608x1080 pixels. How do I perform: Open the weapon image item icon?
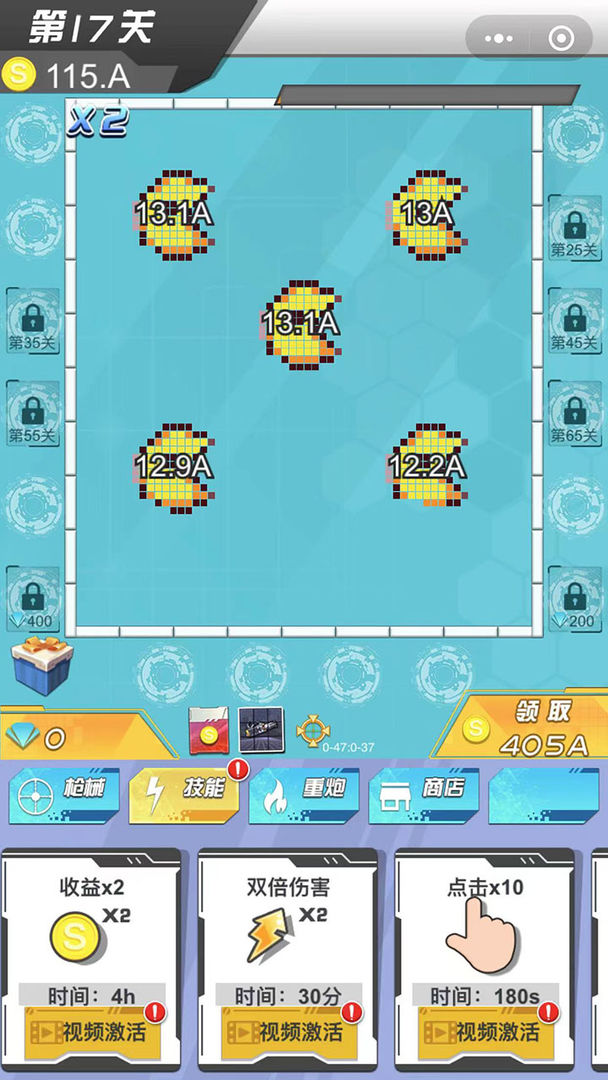click(x=262, y=731)
